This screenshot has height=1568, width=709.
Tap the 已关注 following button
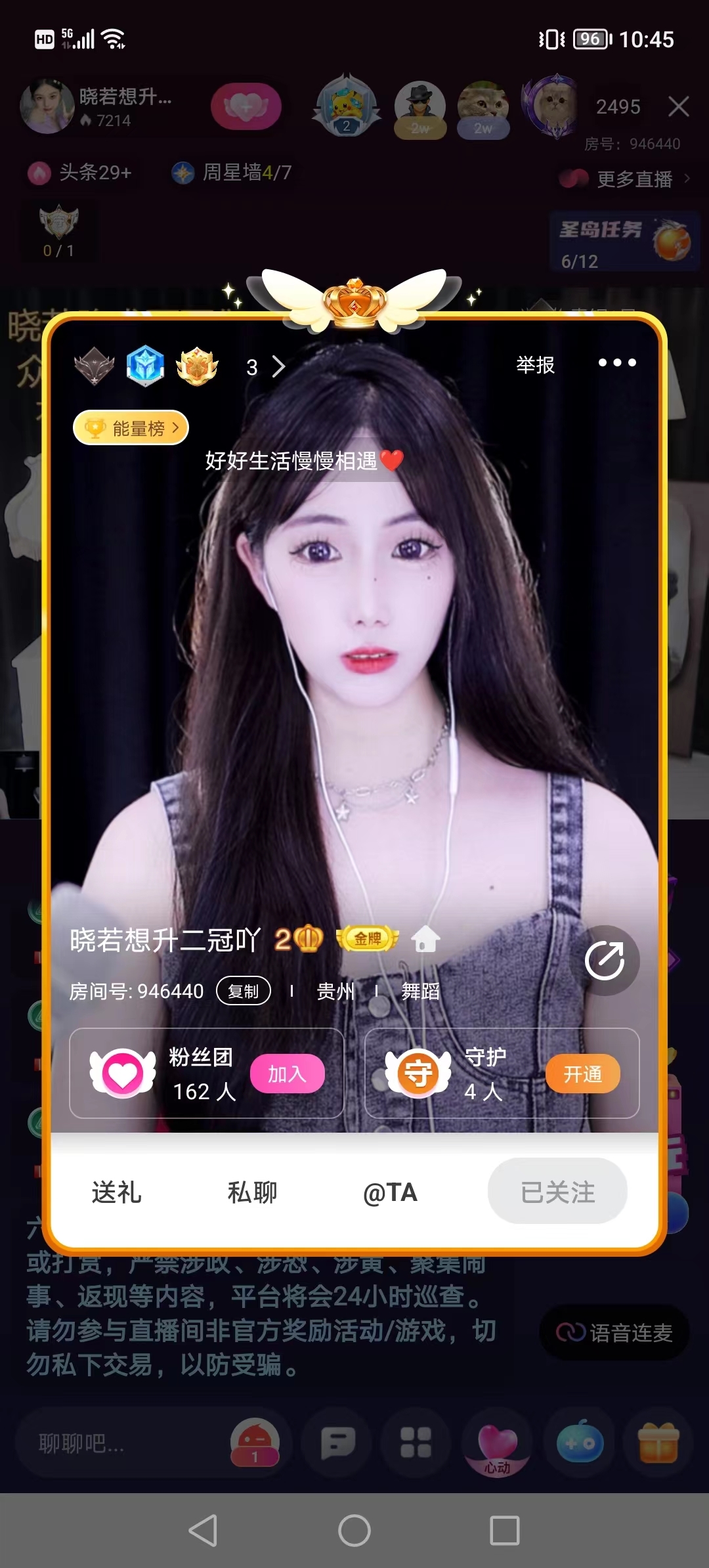click(x=557, y=1191)
